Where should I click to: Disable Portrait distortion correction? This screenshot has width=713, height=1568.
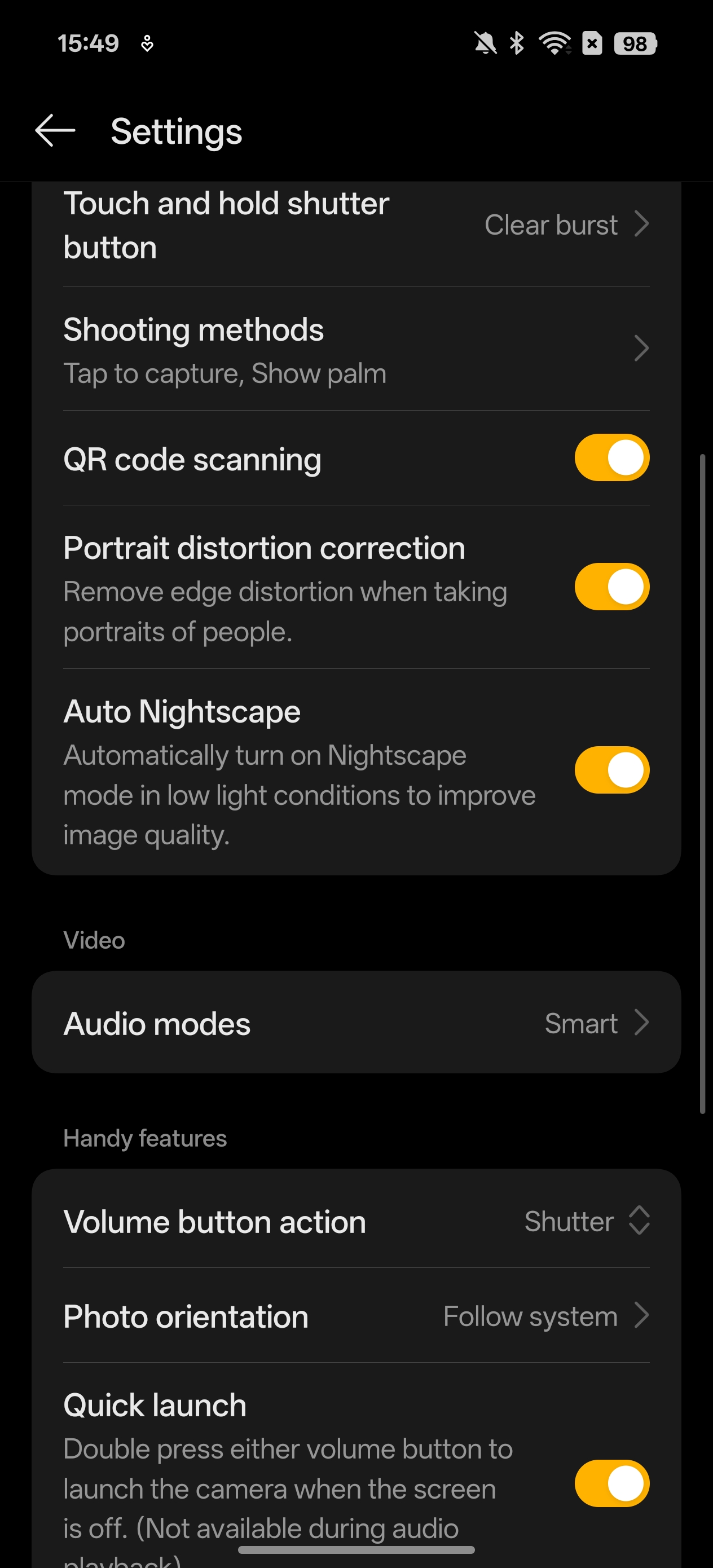[x=611, y=587]
